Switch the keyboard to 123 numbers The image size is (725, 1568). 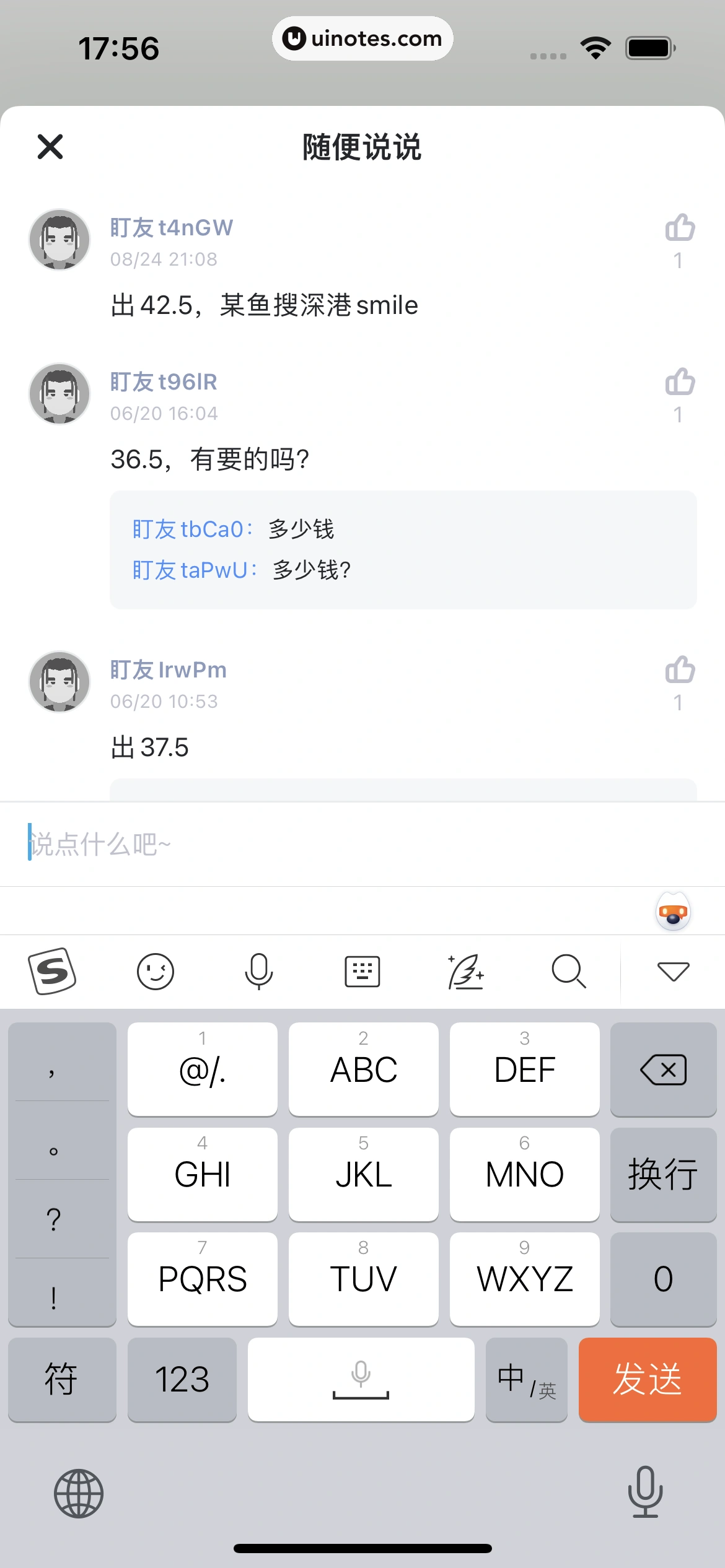[182, 1379]
